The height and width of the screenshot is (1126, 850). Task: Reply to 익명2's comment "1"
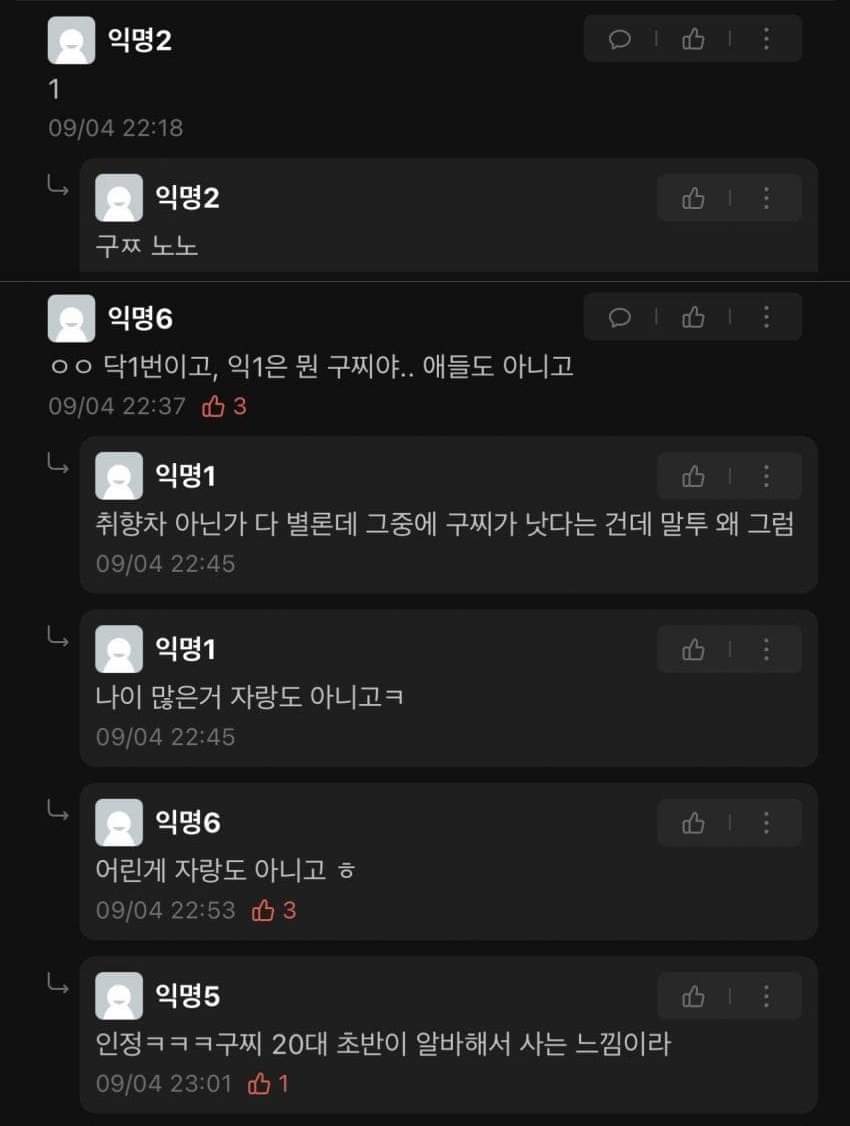(x=620, y=39)
